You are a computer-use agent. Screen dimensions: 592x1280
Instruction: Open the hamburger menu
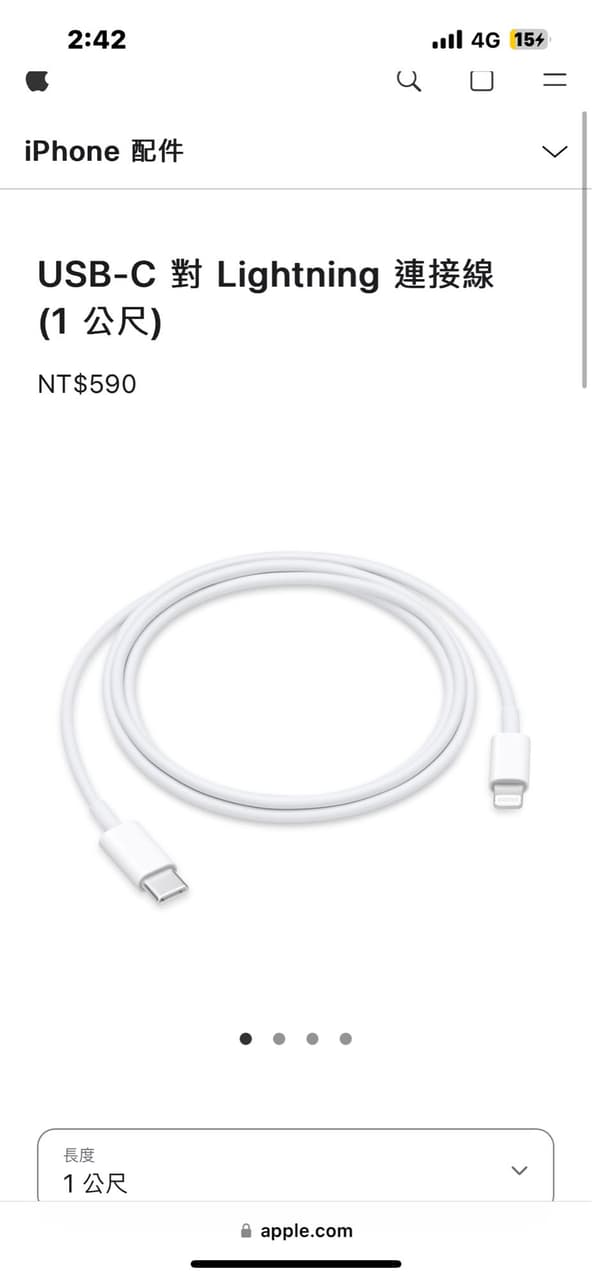point(555,81)
